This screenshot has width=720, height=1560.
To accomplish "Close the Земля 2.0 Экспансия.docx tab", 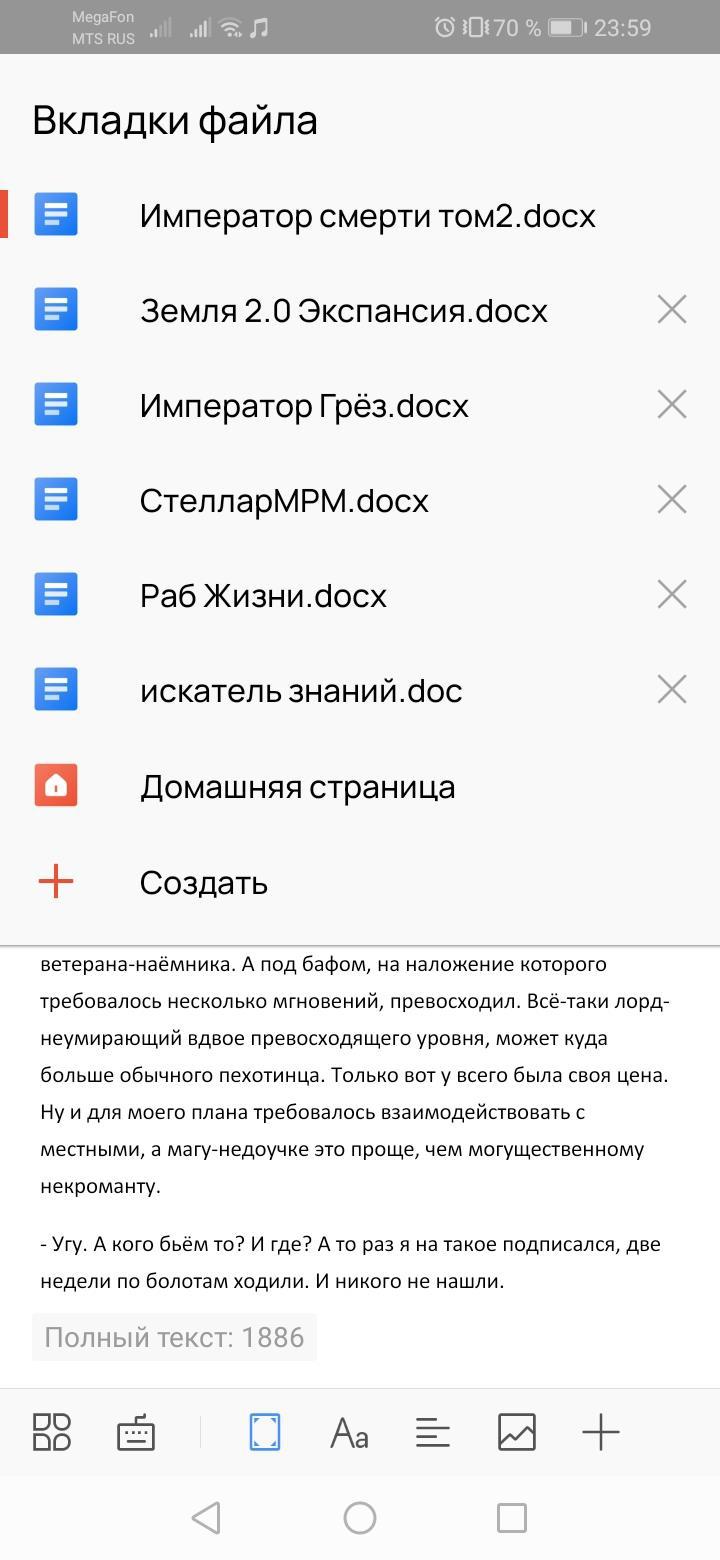I will click(672, 310).
